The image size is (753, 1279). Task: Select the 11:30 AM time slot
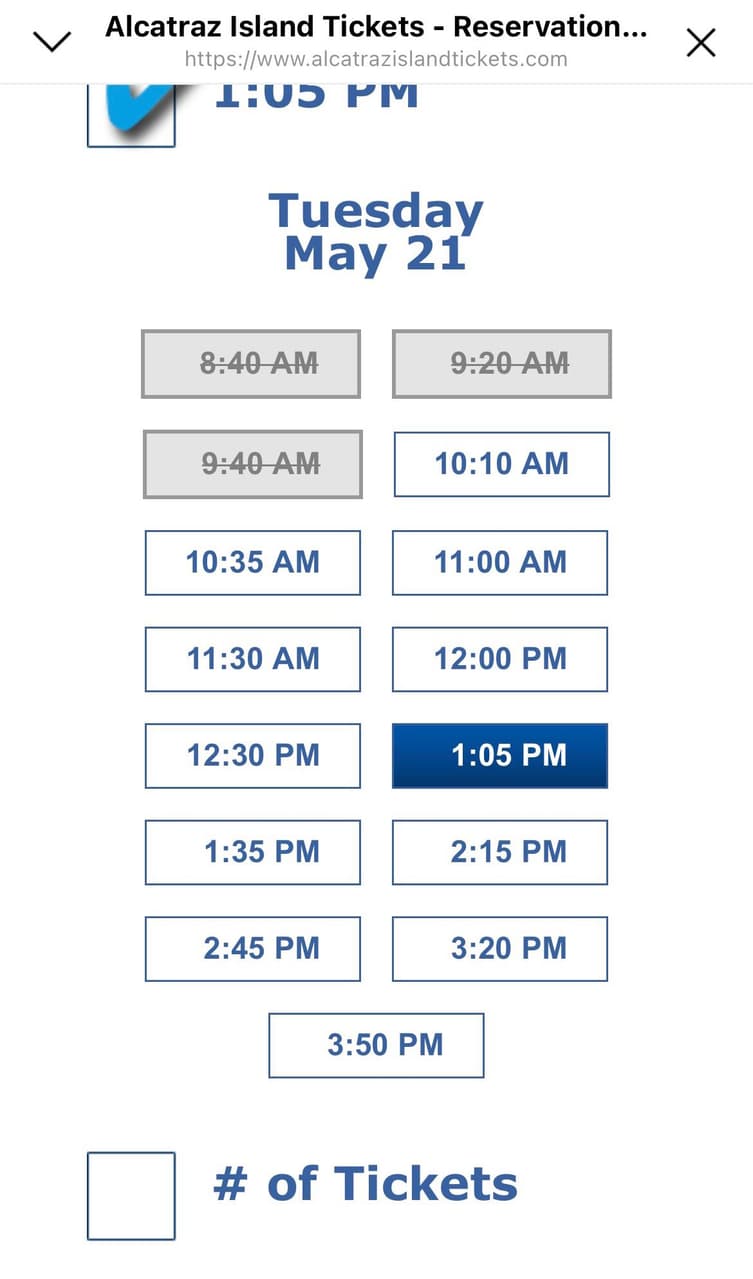pyautogui.click(x=253, y=659)
